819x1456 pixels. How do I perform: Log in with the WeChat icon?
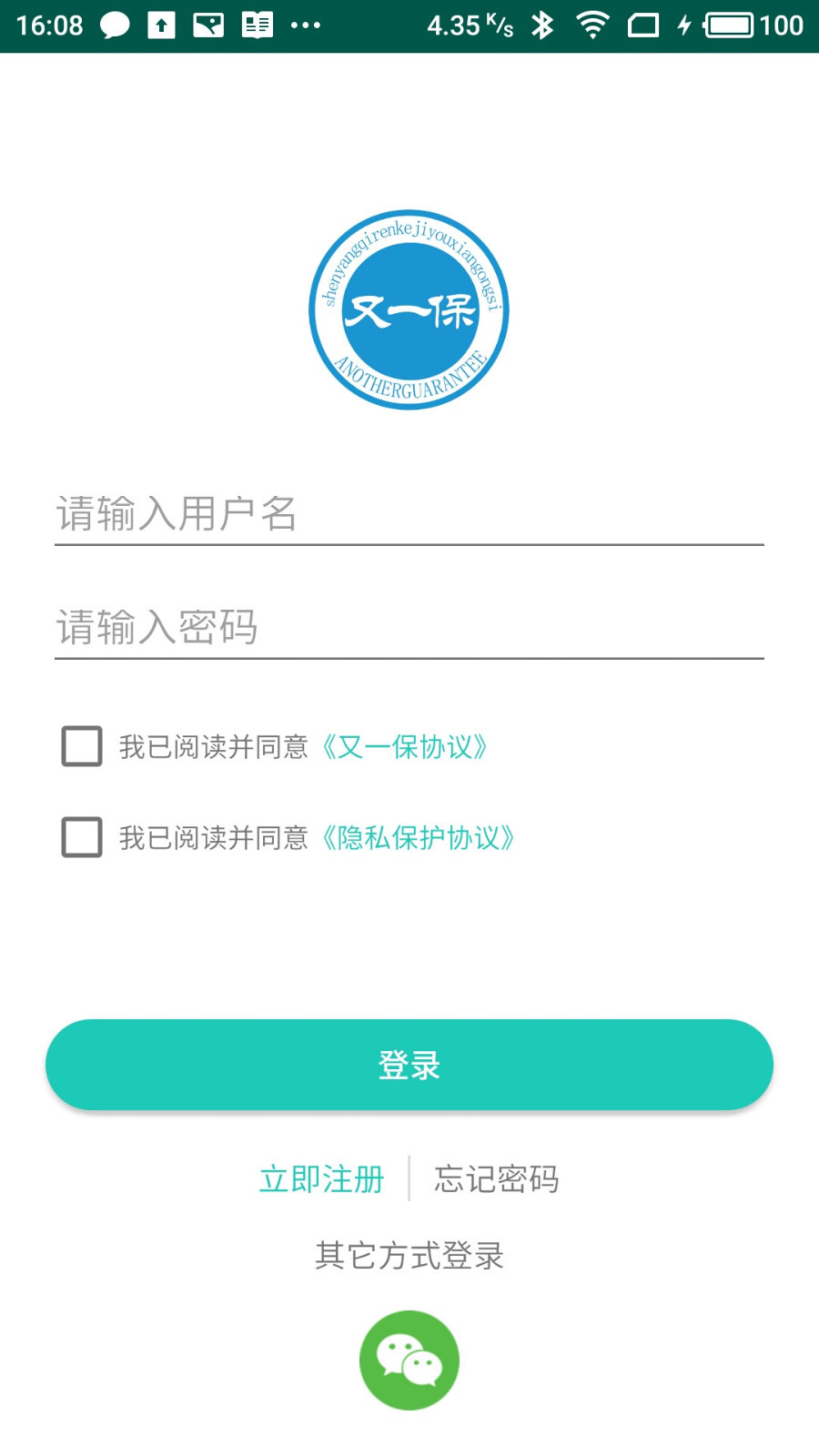409,1360
